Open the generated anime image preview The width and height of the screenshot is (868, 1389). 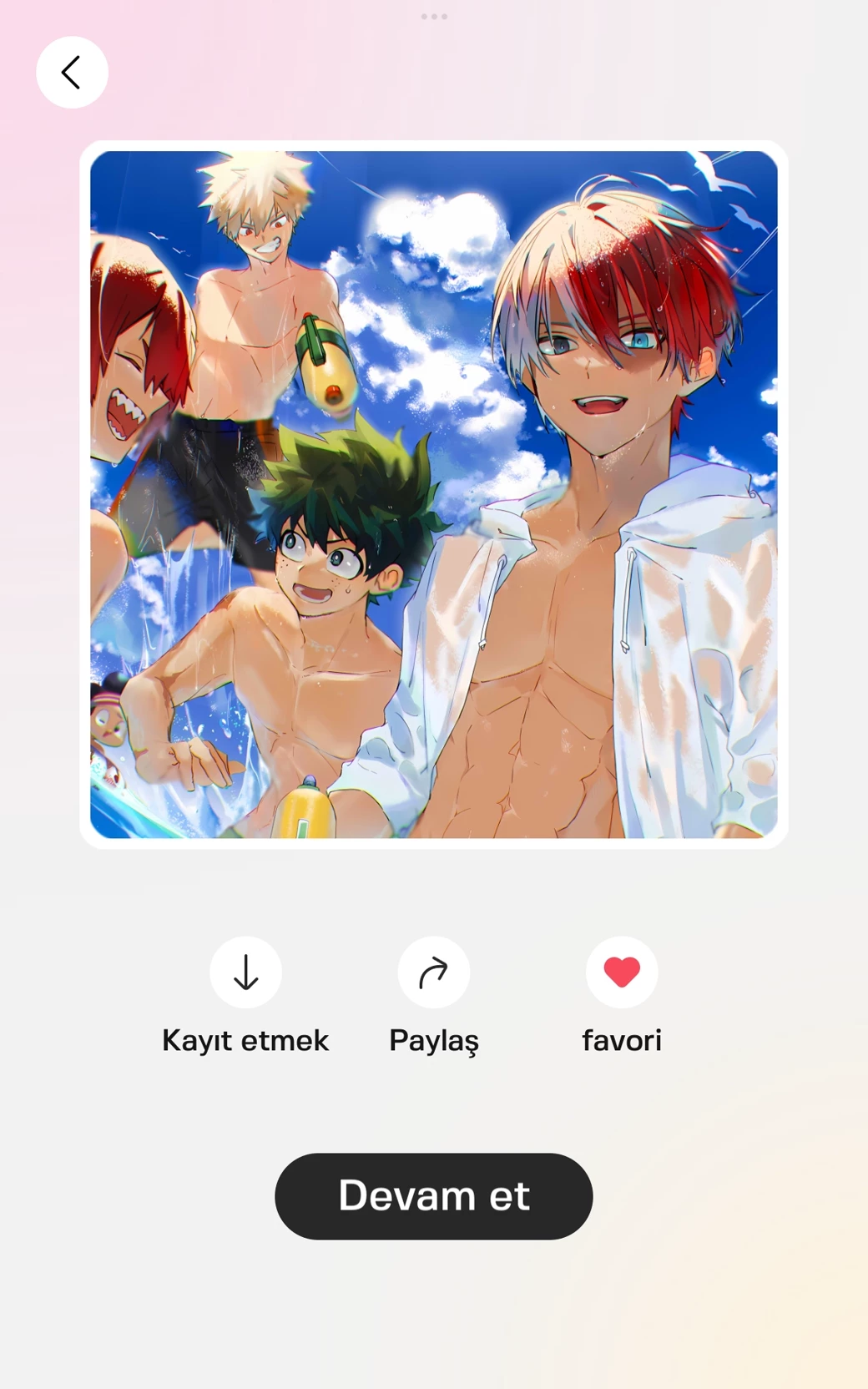pos(433,494)
